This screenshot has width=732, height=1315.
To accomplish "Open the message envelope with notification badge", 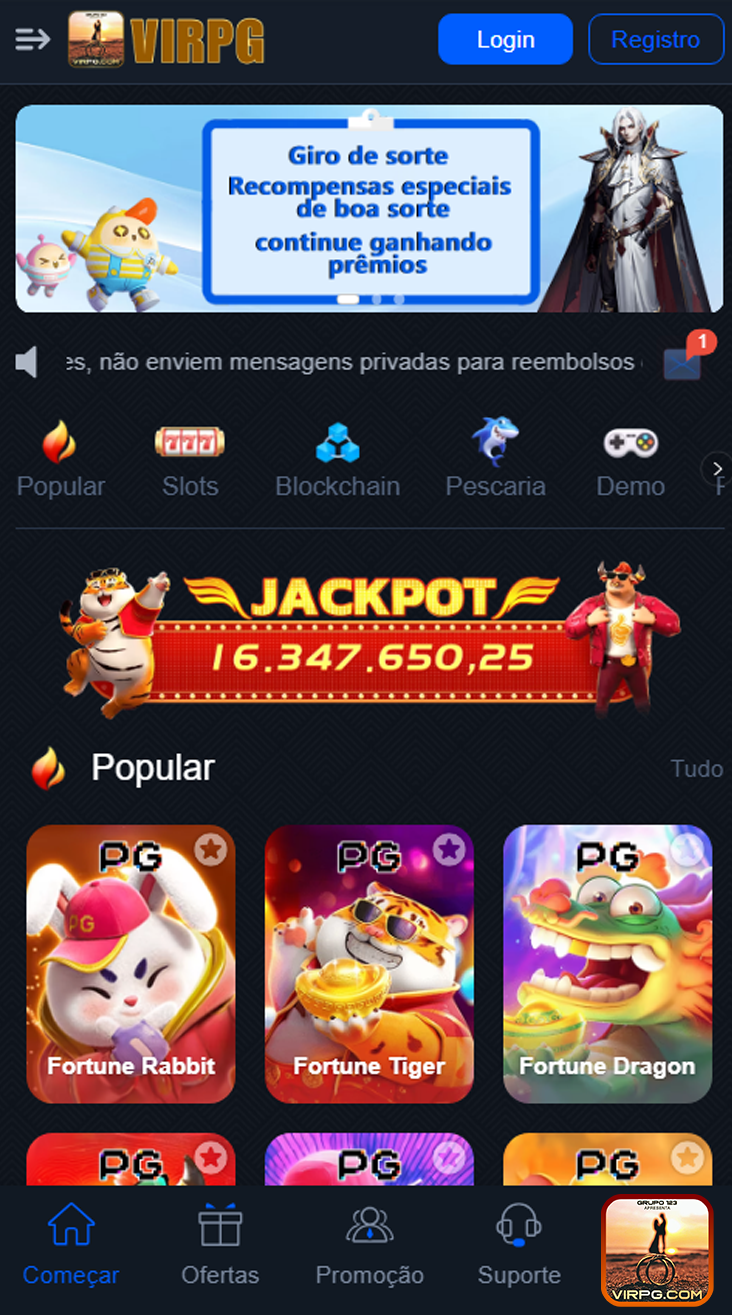I will (x=682, y=363).
